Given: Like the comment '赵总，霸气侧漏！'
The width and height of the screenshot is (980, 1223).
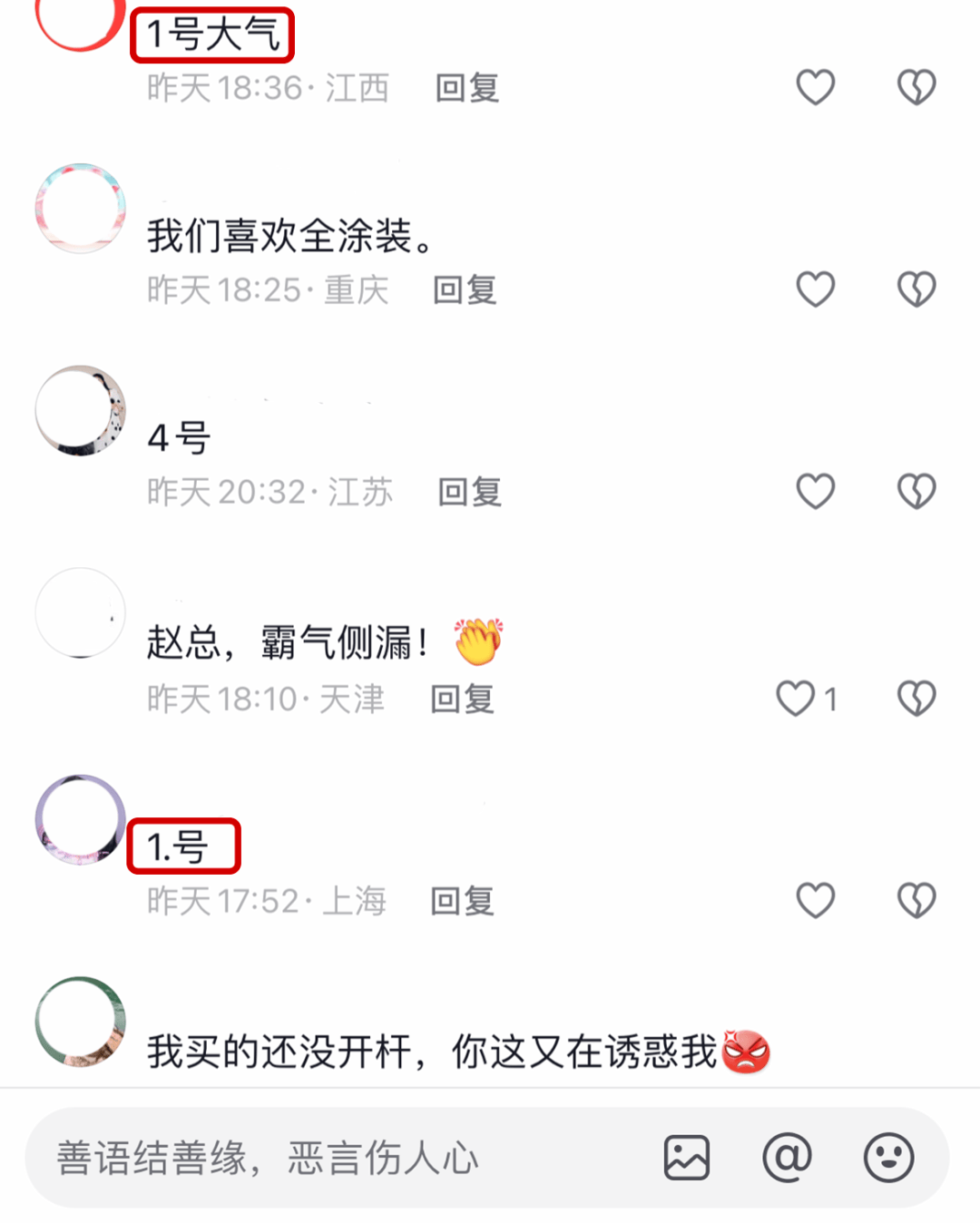Looking at the screenshot, I should (x=797, y=699).
